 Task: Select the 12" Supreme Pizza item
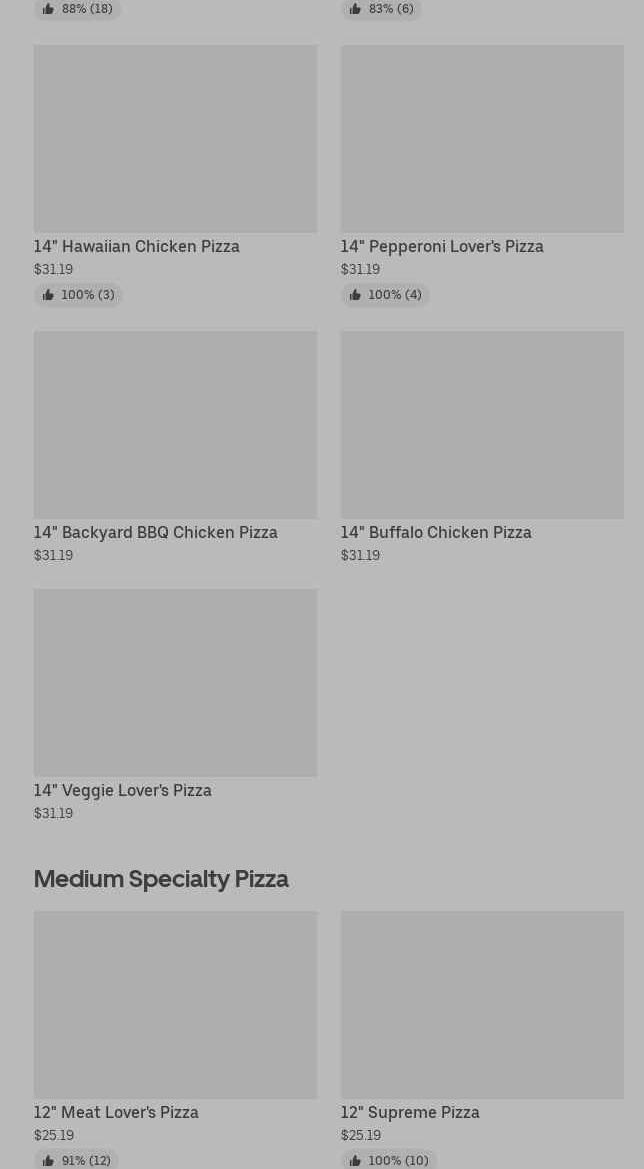click(482, 1039)
